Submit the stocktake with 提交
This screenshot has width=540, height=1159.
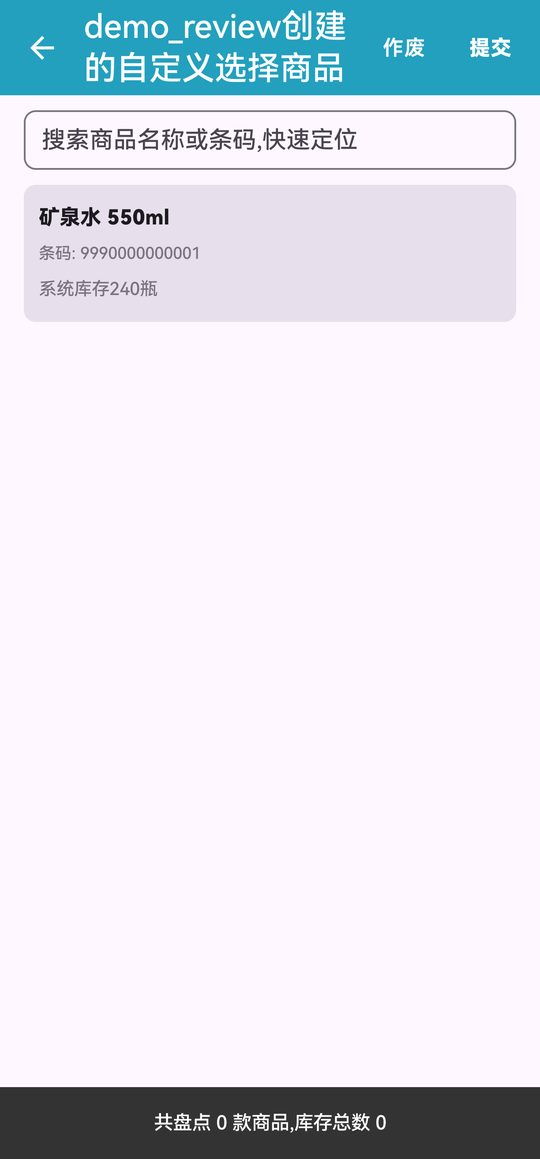(x=490, y=48)
